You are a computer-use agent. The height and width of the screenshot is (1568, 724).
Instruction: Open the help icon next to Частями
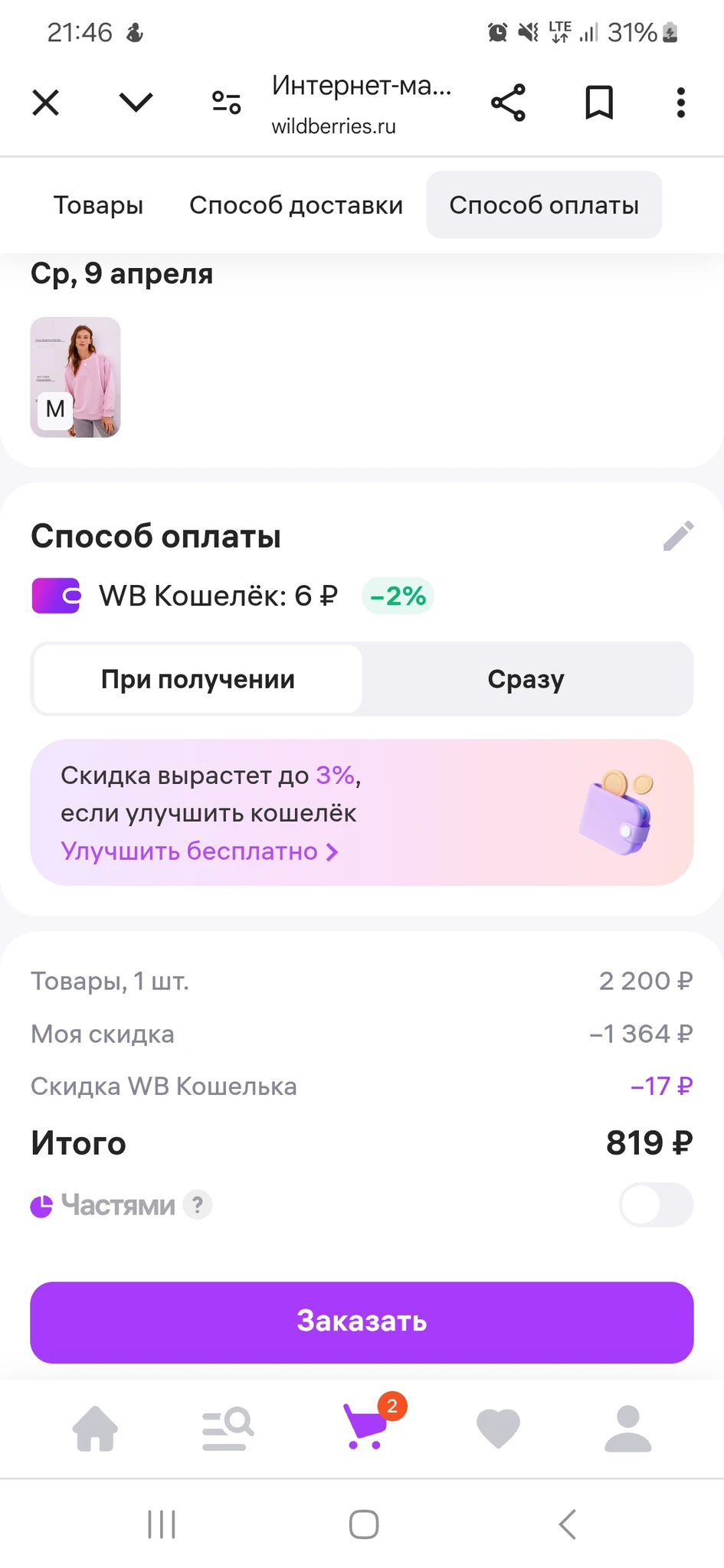[x=198, y=1205]
